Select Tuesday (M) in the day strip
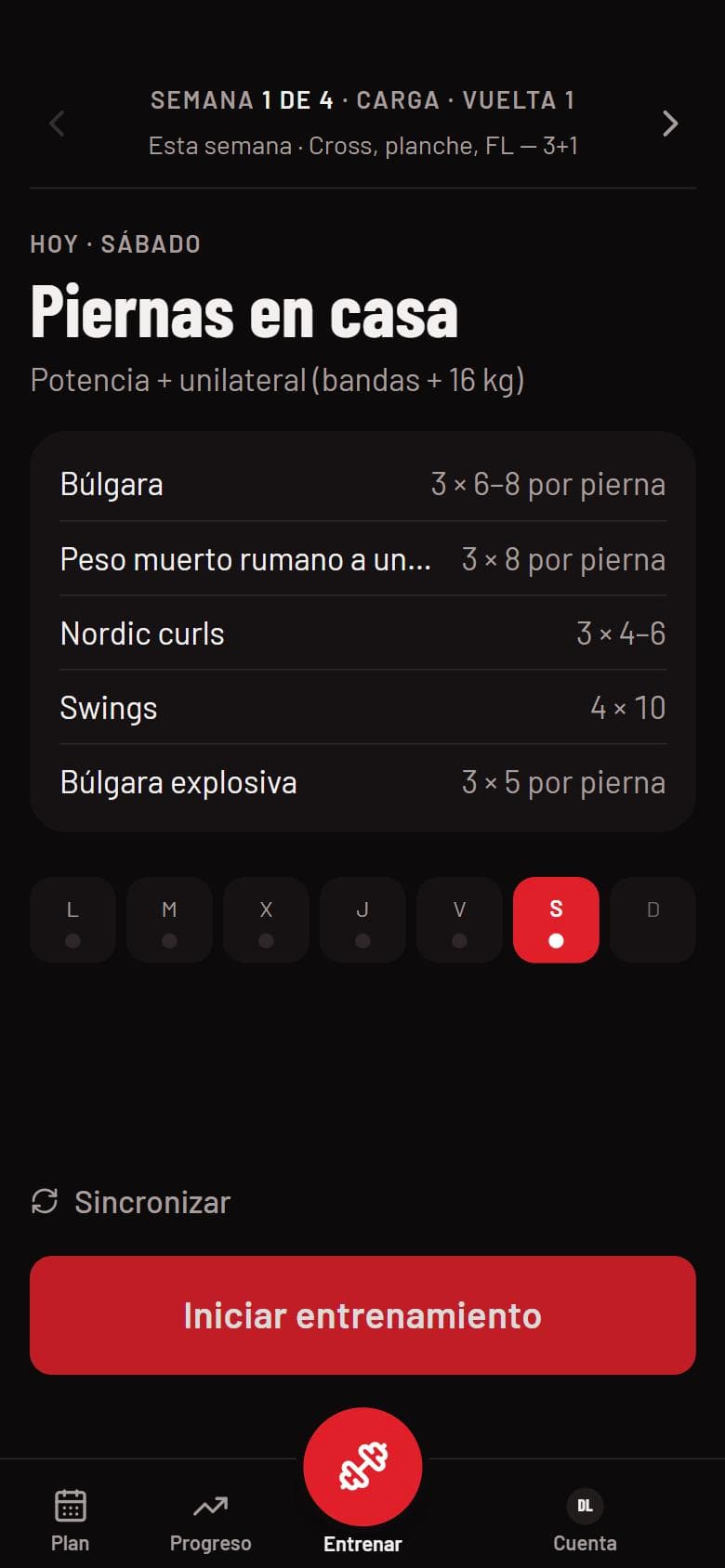Image resolution: width=725 pixels, height=1568 pixels. click(169, 920)
